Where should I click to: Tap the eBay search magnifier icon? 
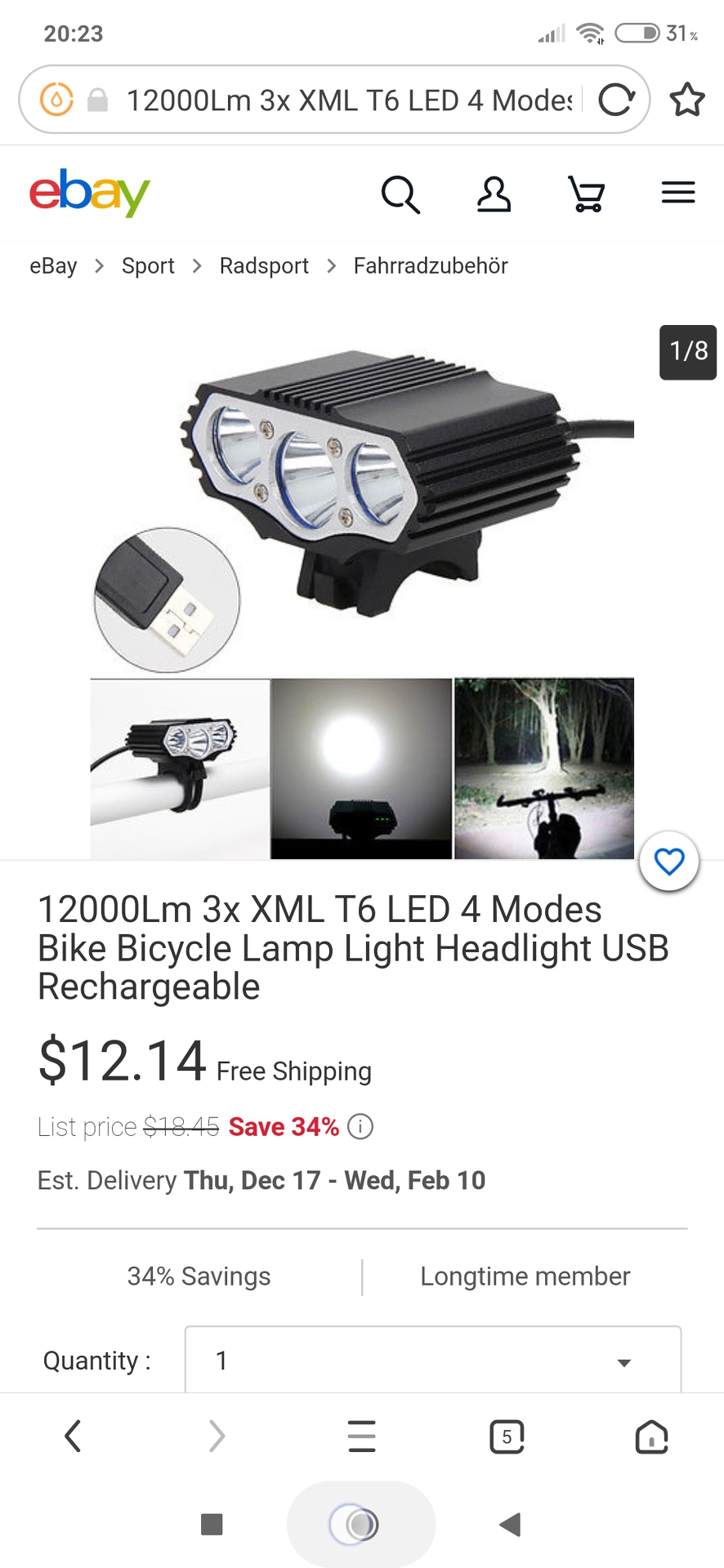coord(400,194)
